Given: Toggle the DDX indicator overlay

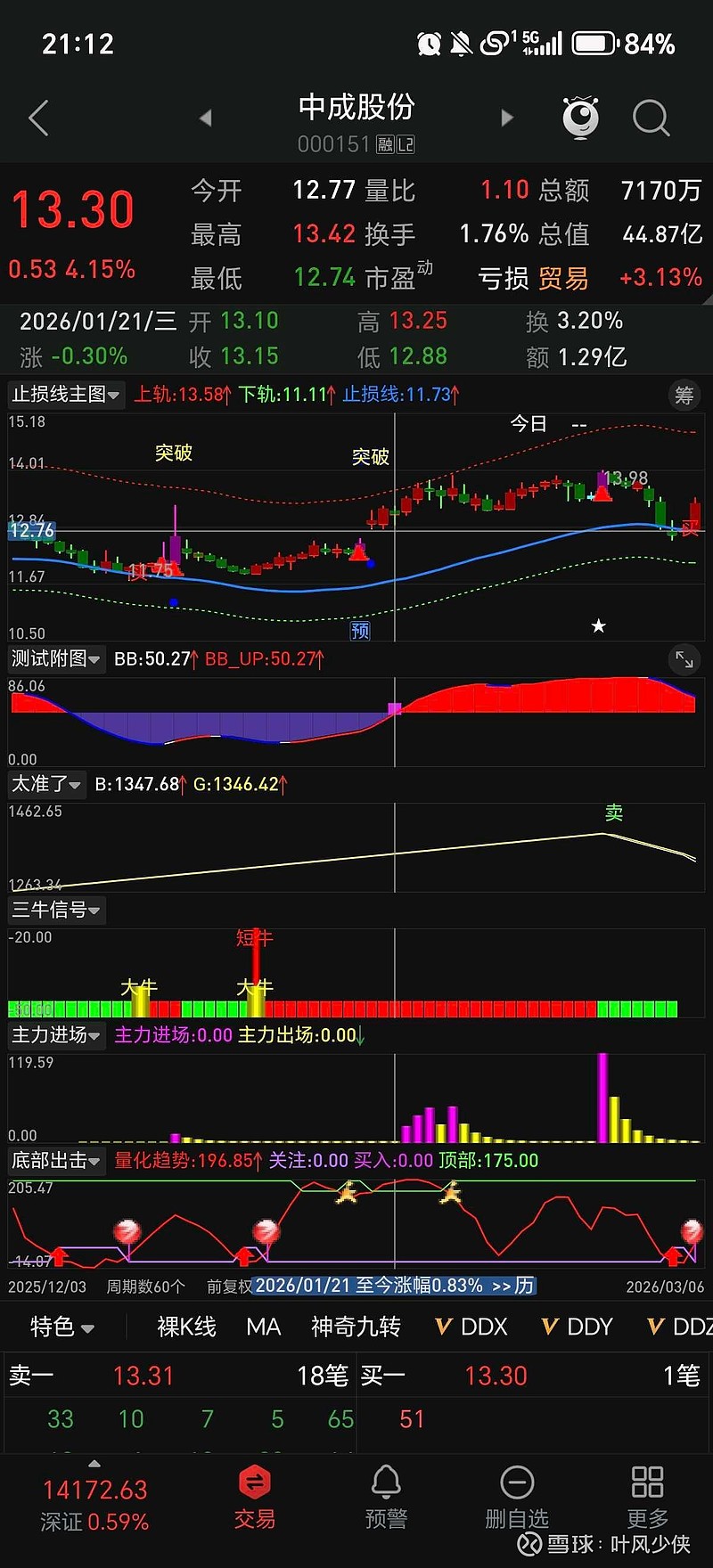Looking at the screenshot, I should (471, 1327).
